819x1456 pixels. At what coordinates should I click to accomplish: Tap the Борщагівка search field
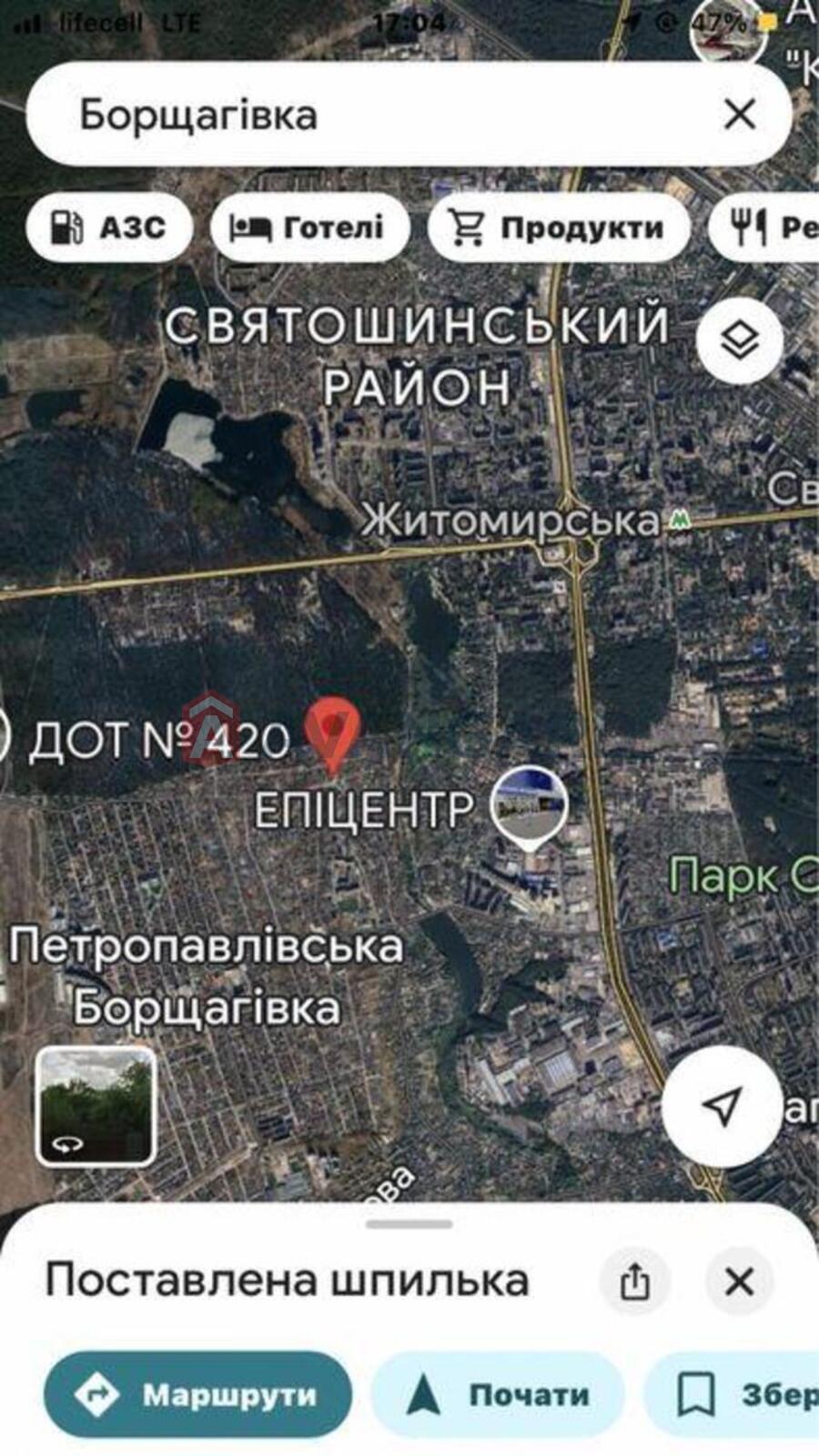[x=364, y=115]
